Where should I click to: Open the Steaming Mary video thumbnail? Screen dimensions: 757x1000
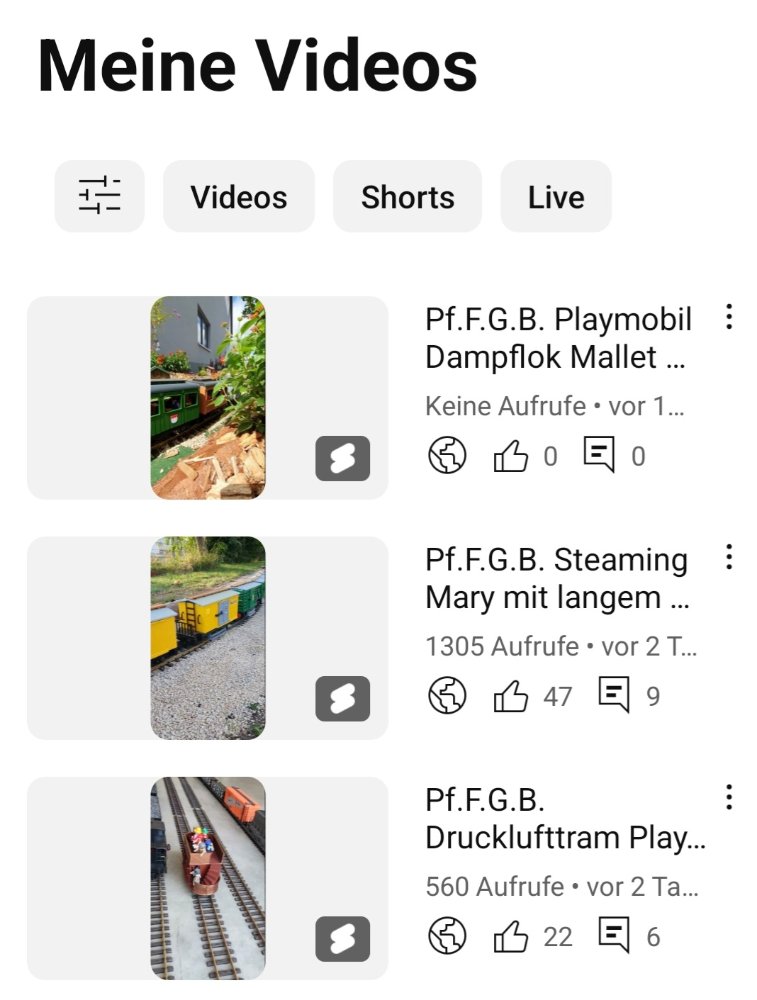(x=208, y=638)
